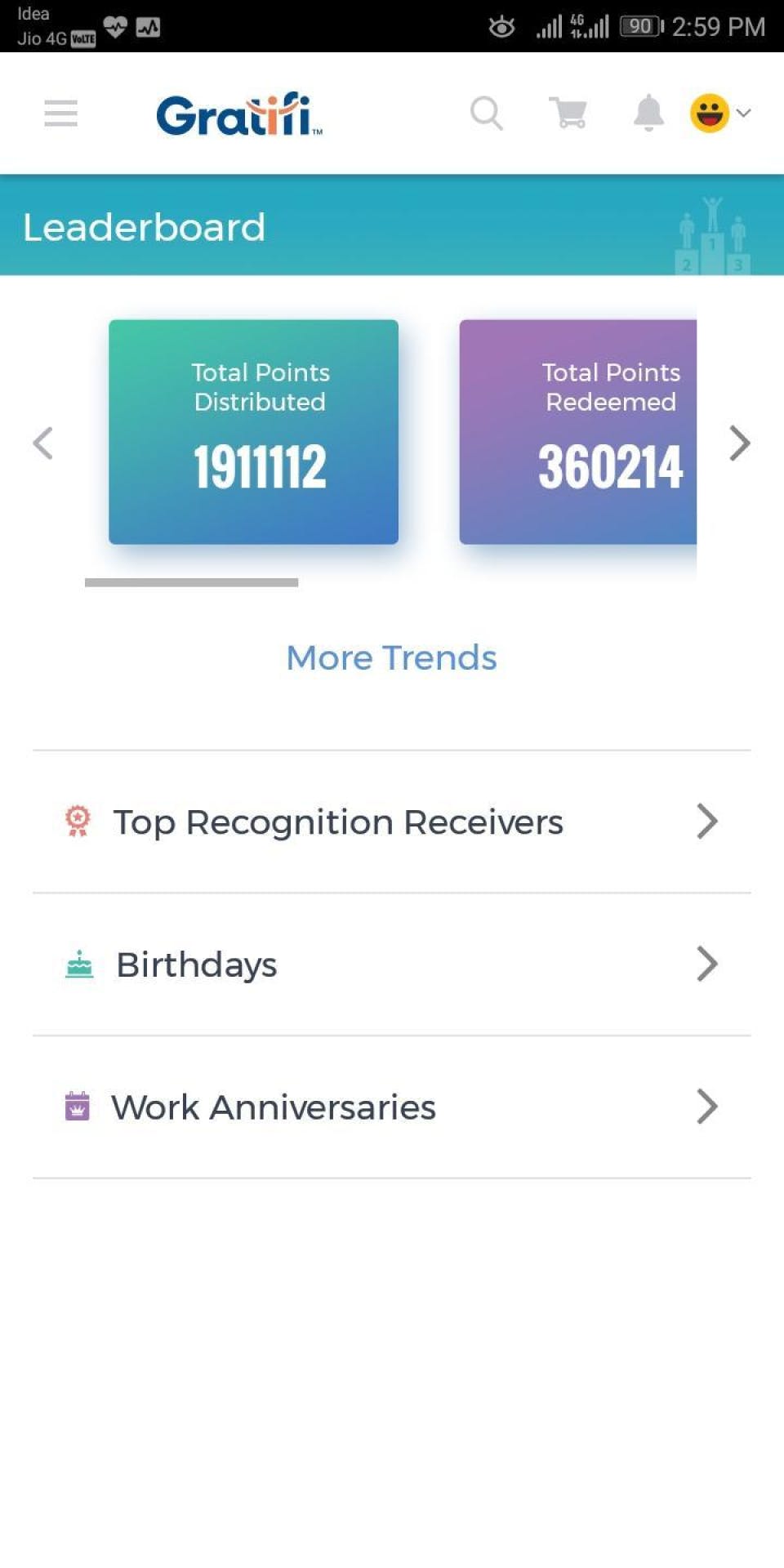Open More Trends
The width and height of the screenshot is (784, 1568).
[390, 657]
